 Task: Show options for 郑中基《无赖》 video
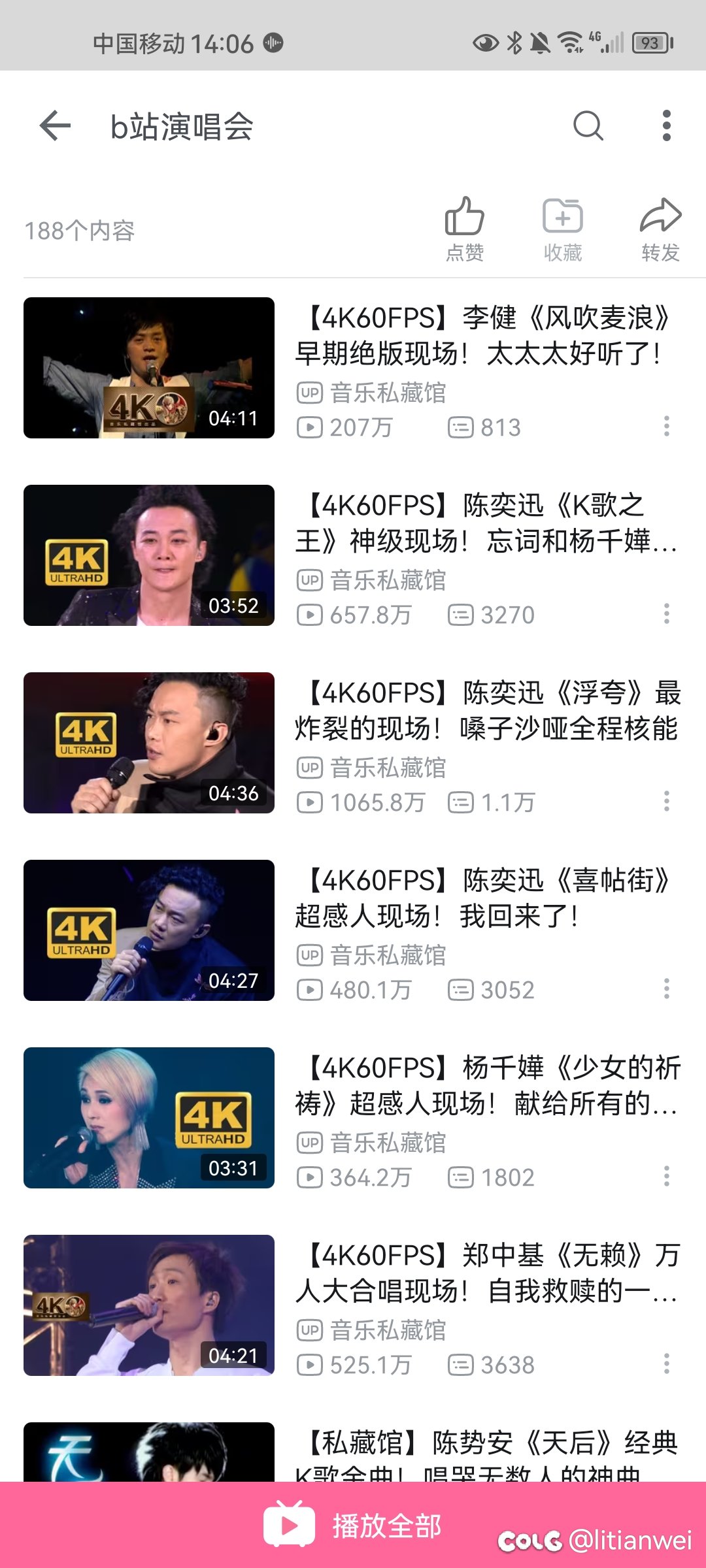[x=666, y=1364]
